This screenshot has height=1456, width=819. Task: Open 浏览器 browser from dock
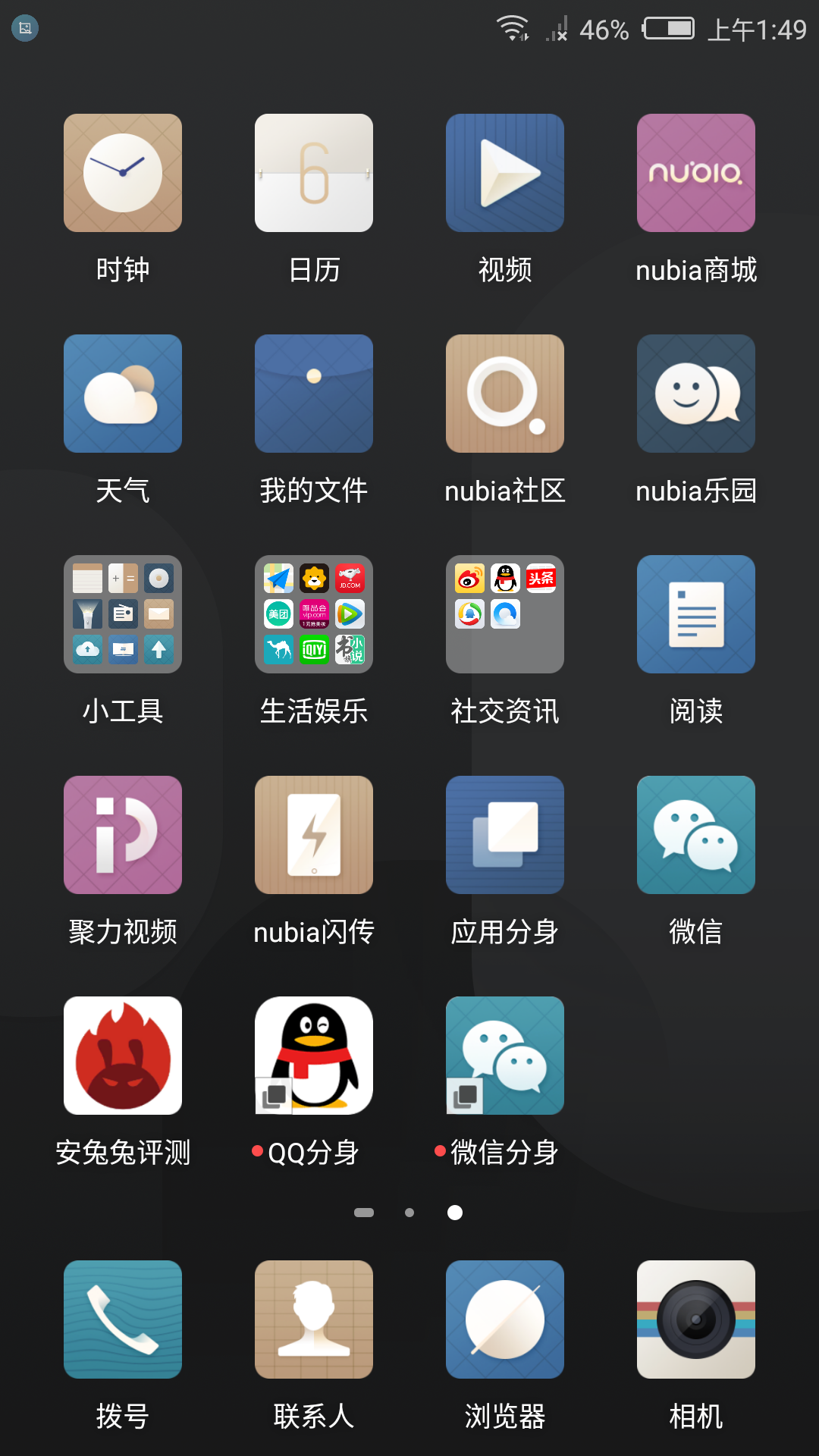[x=505, y=1319]
